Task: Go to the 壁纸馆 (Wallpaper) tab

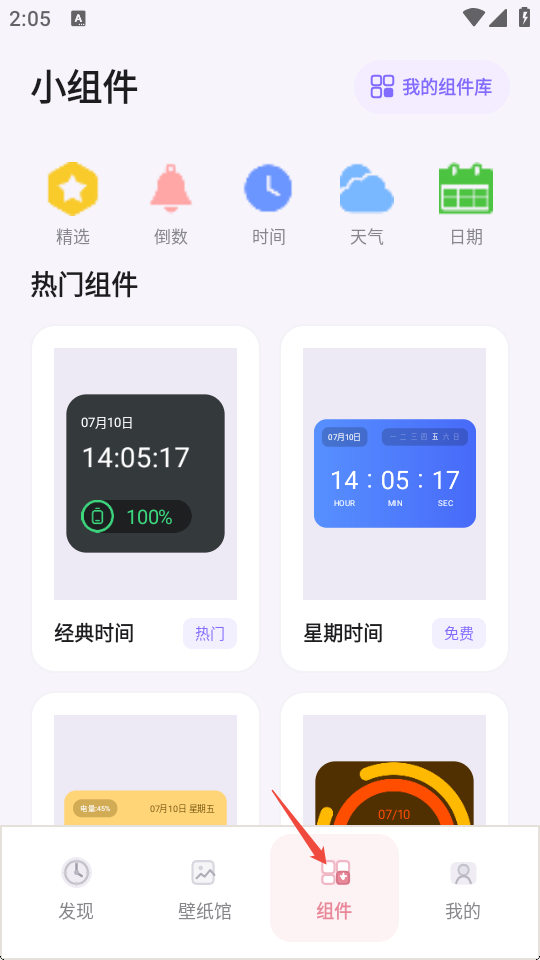Action: 204,888
